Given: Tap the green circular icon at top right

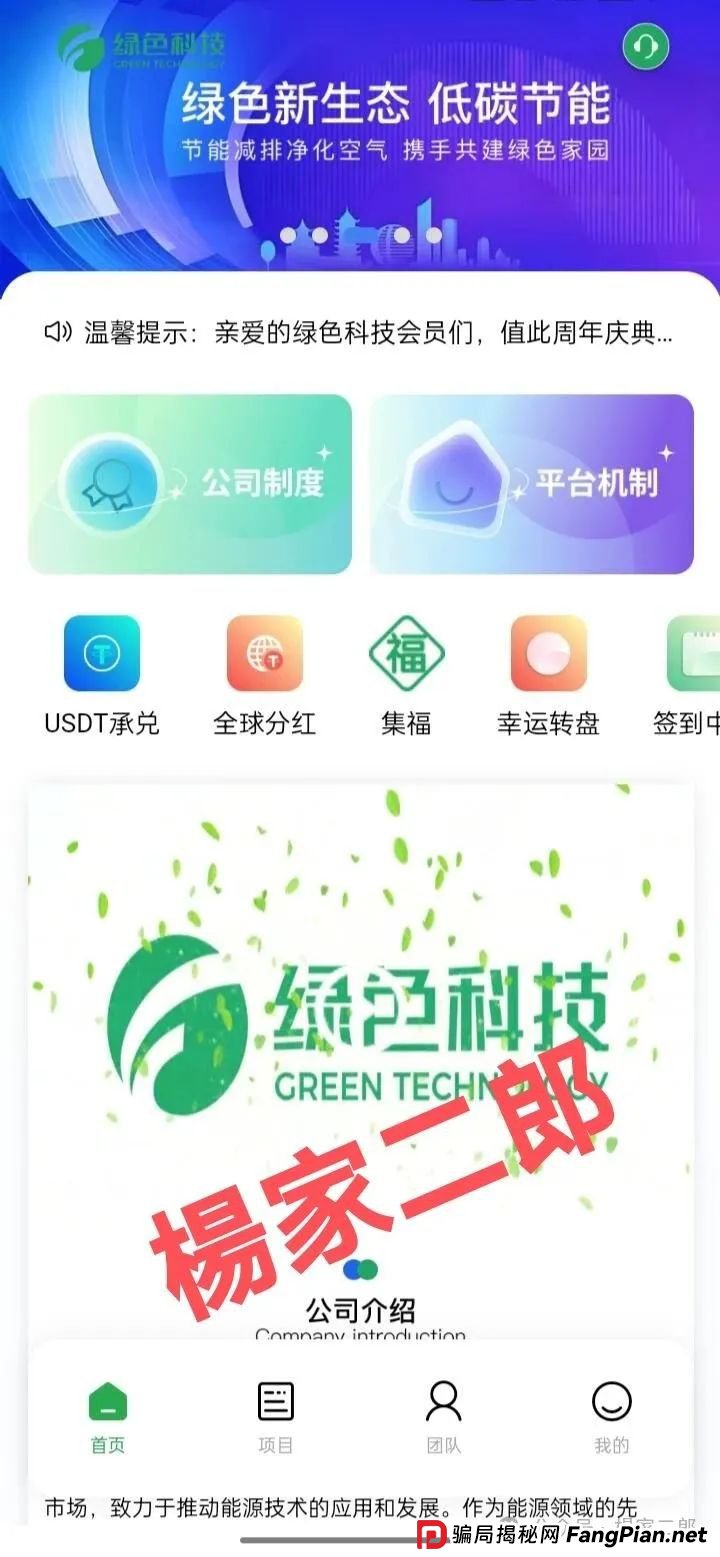Looking at the screenshot, I should [645, 45].
